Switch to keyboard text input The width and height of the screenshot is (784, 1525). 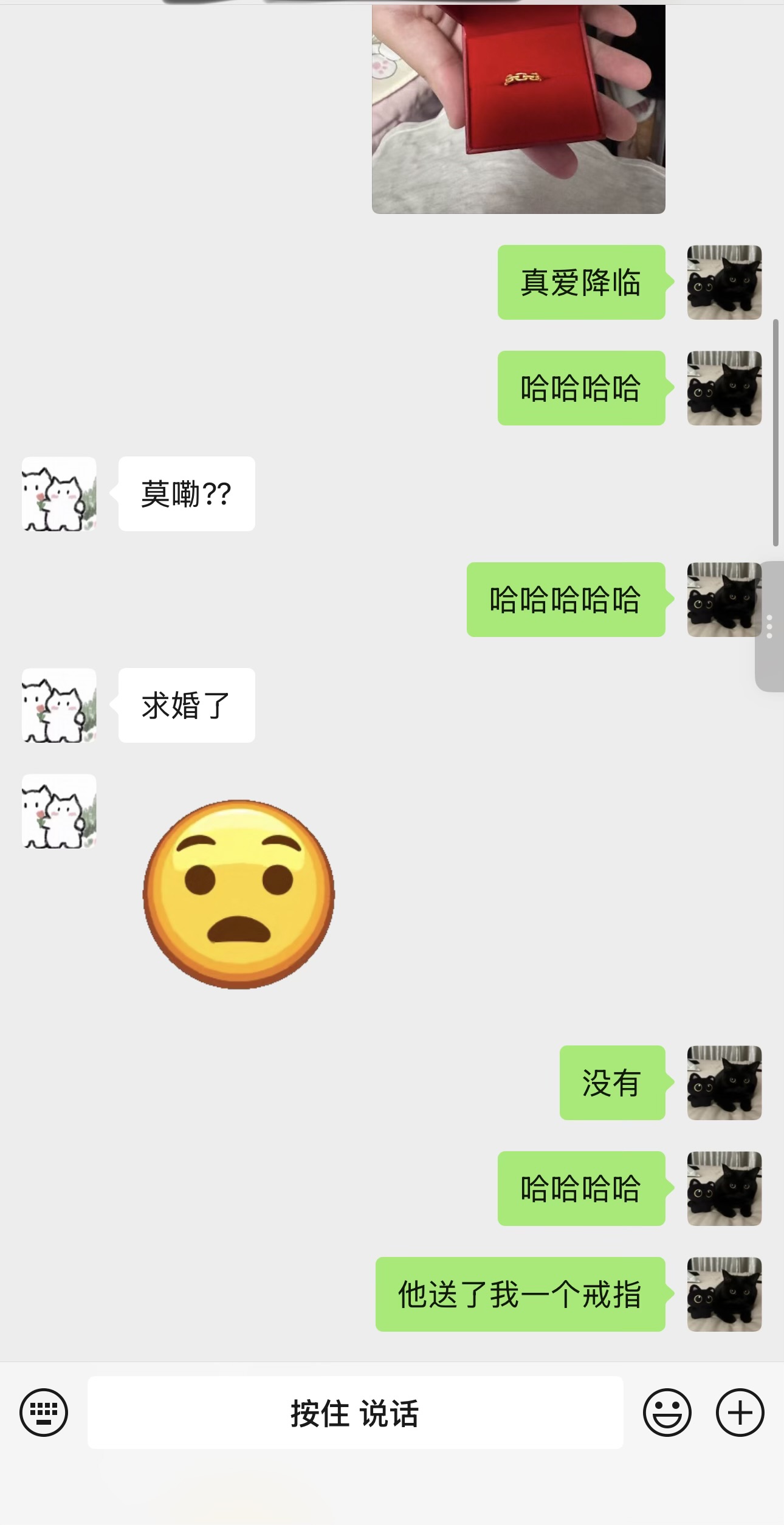[x=44, y=1413]
